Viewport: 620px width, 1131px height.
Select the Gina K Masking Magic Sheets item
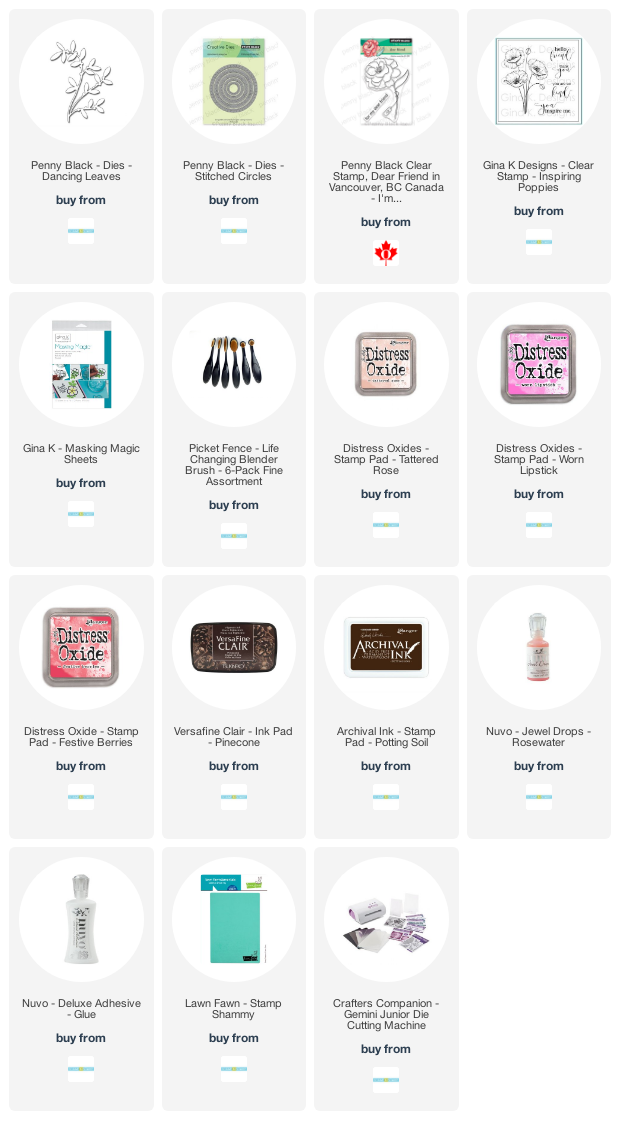coord(81,364)
